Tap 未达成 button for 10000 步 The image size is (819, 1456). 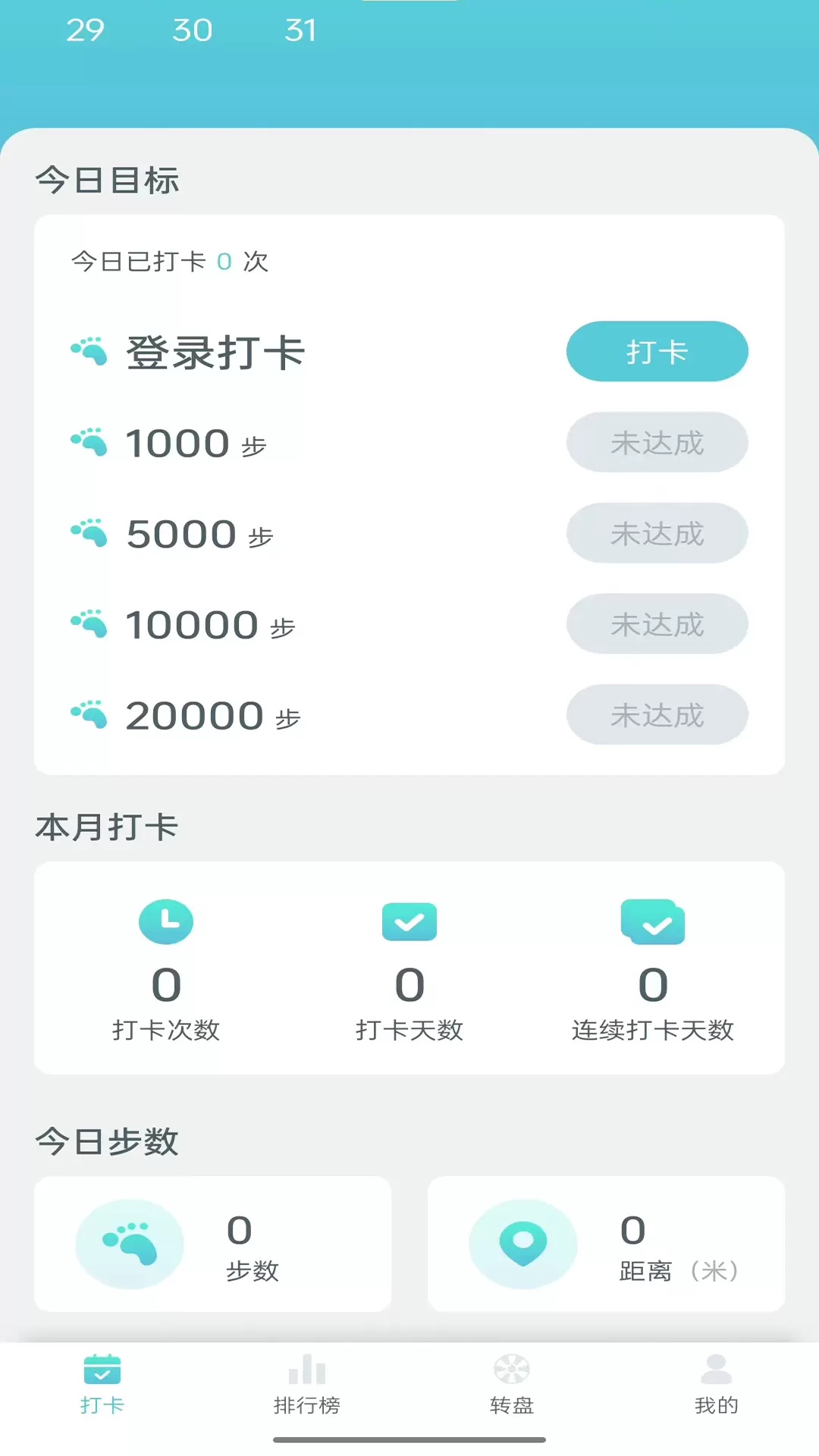pyautogui.click(x=657, y=624)
